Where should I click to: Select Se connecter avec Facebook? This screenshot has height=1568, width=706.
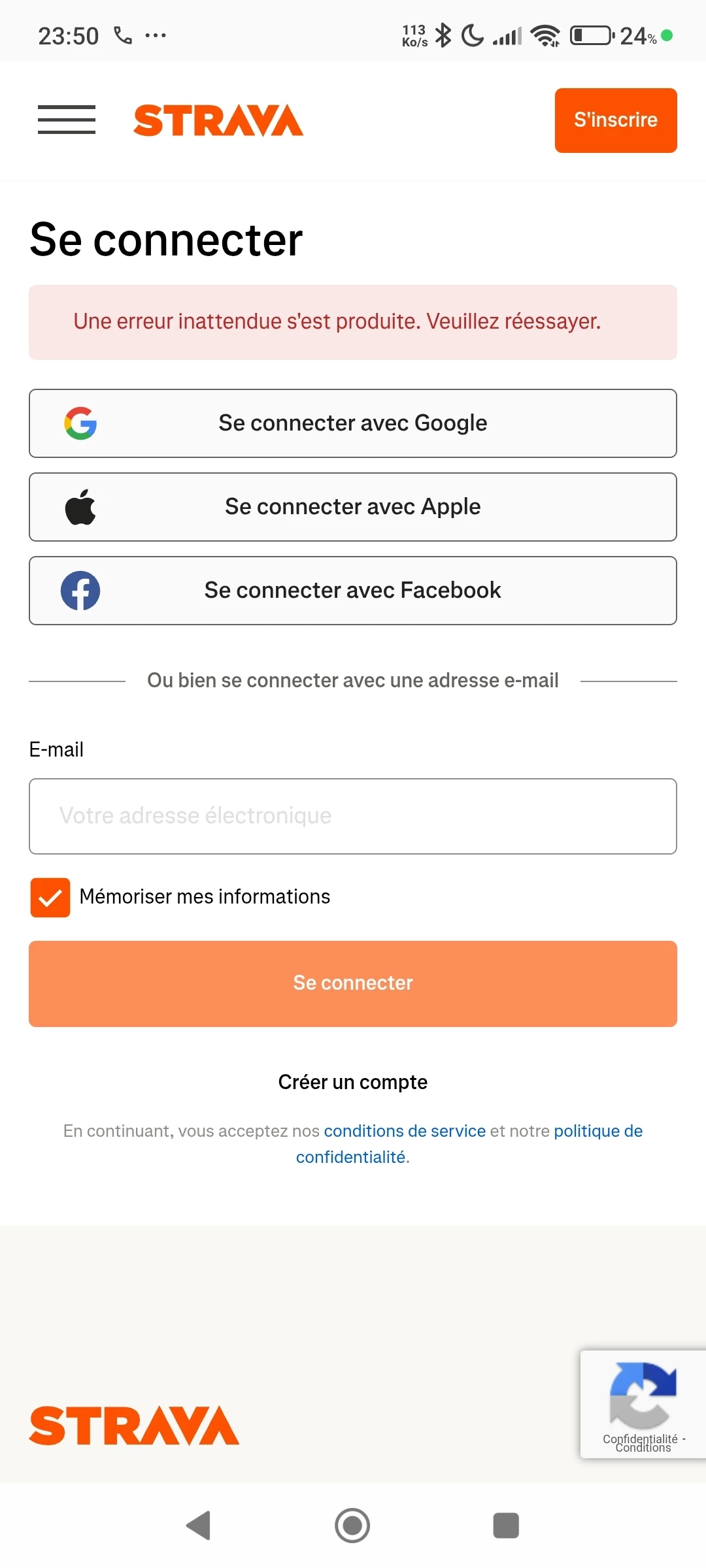click(353, 591)
